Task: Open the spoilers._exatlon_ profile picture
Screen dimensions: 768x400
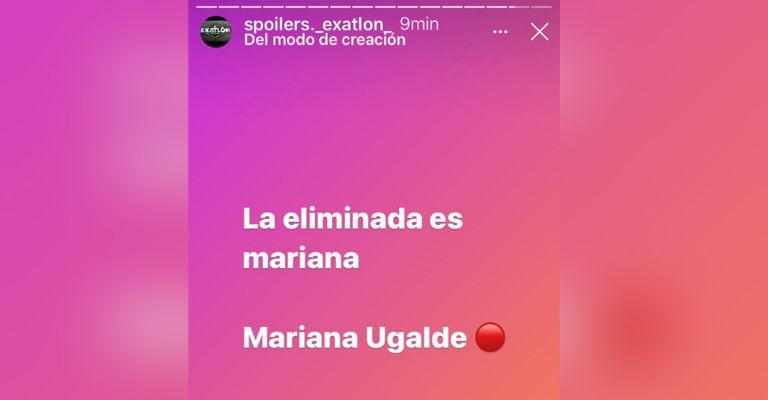Action: [x=216, y=32]
